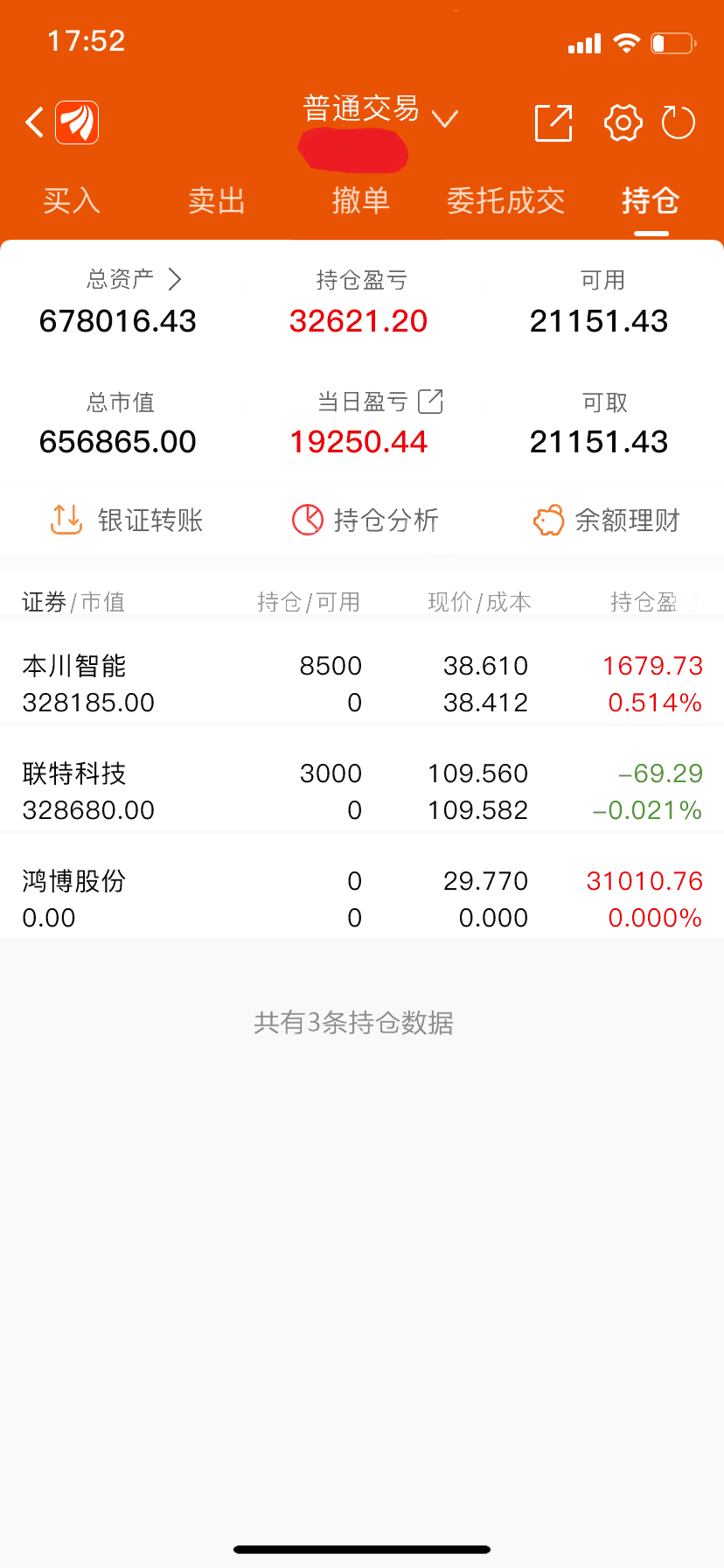The height and width of the screenshot is (1568, 724).
Task: Tap the 鸿博股份 position entry
Action: pos(362,898)
